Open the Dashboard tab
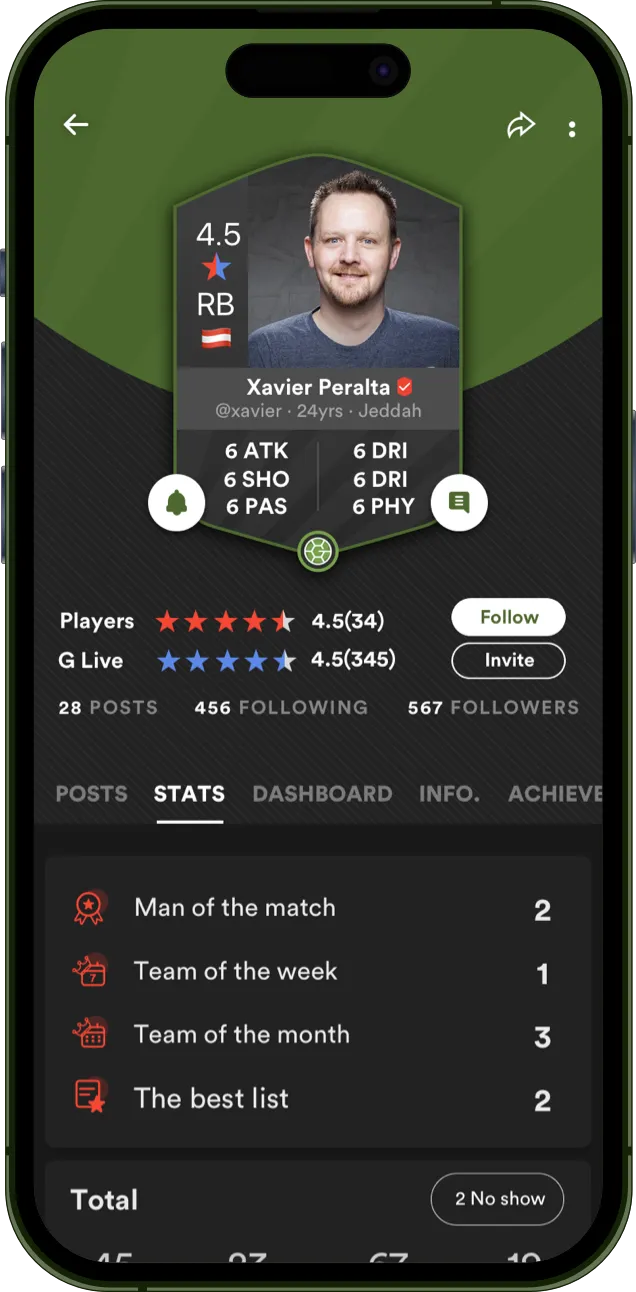This screenshot has height=1292, width=636. click(x=322, y=794)
